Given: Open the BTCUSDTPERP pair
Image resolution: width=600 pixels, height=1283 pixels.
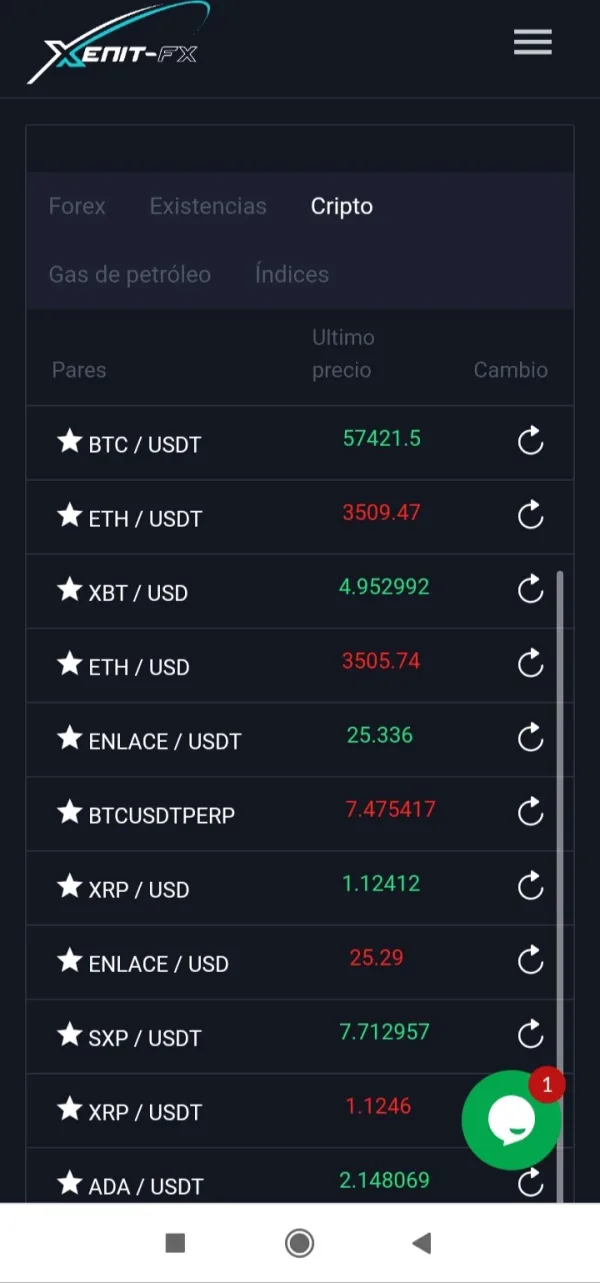Looking at the screenshot, I should pyautogui.click(x=161, y=815).
